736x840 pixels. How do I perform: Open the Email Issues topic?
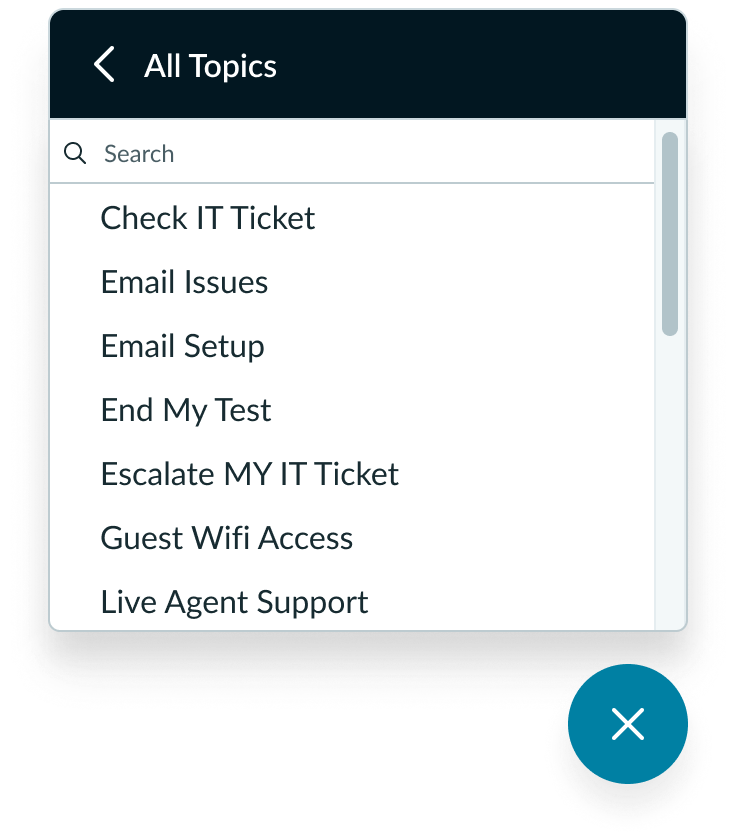(x=184, y=282)
